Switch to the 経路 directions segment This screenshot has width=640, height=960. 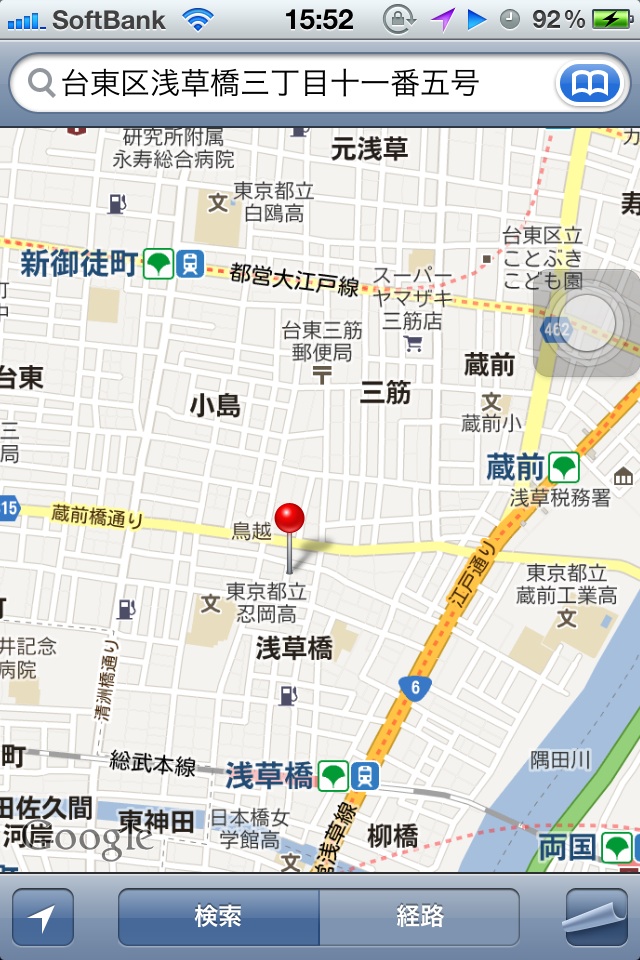pos(420,917)
